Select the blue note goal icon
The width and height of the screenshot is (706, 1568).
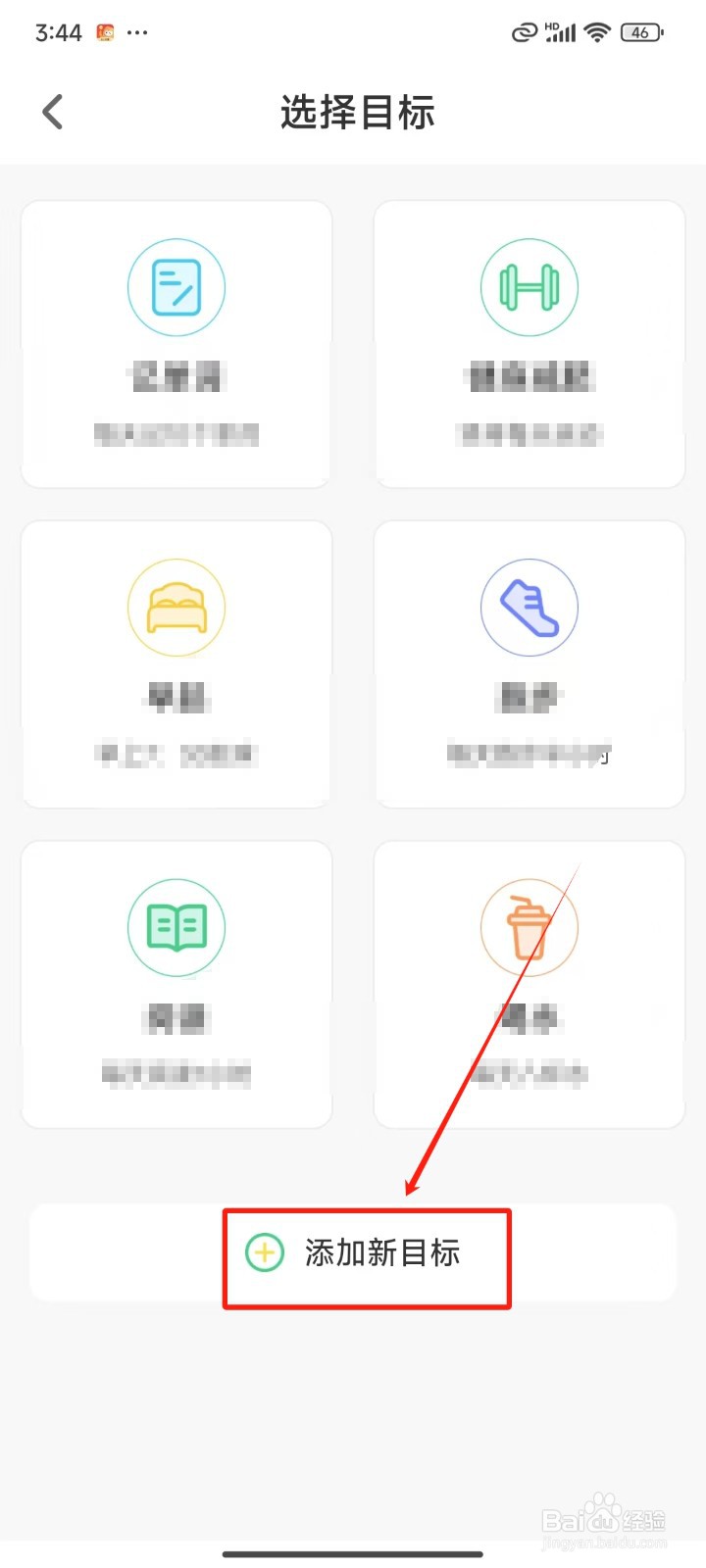pos(176,287)
